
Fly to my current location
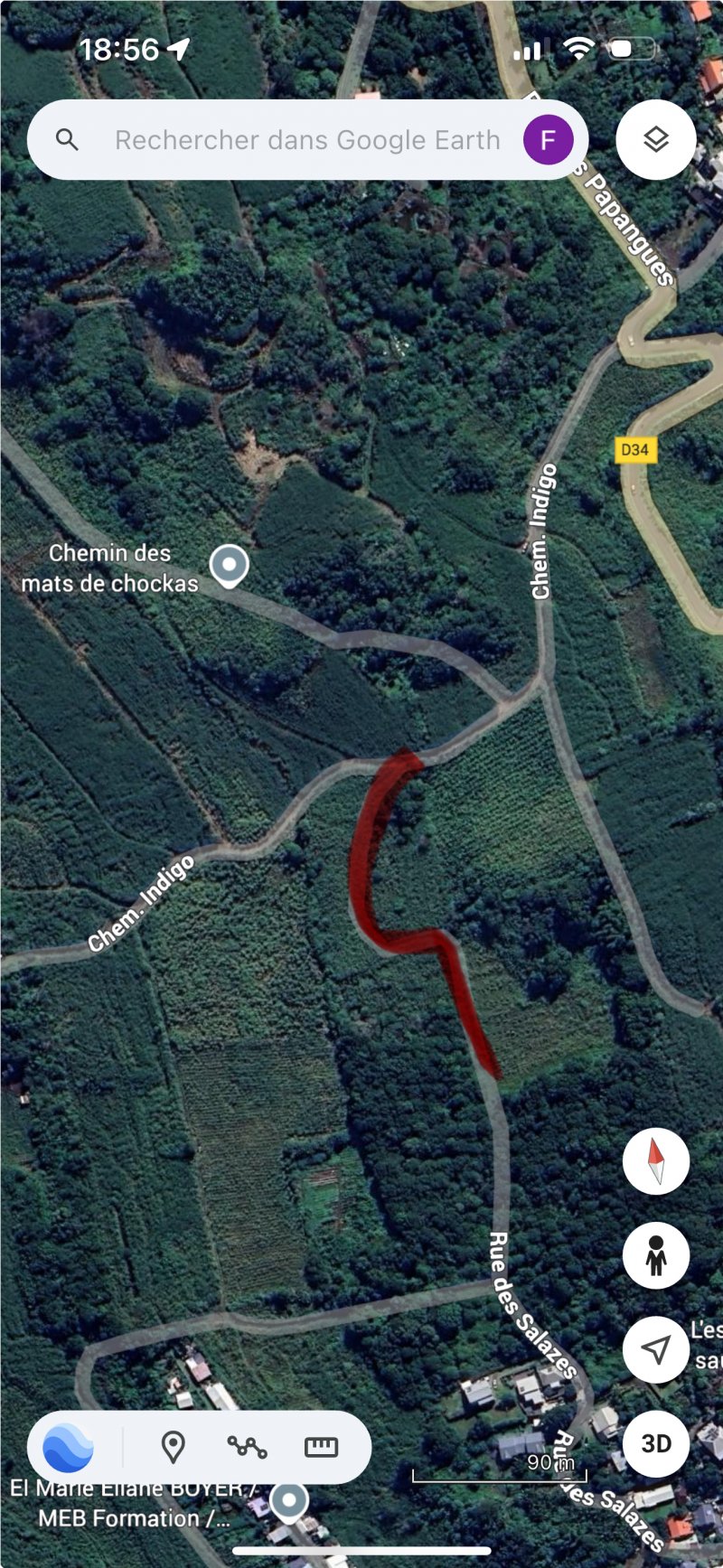click(656, 1349)
